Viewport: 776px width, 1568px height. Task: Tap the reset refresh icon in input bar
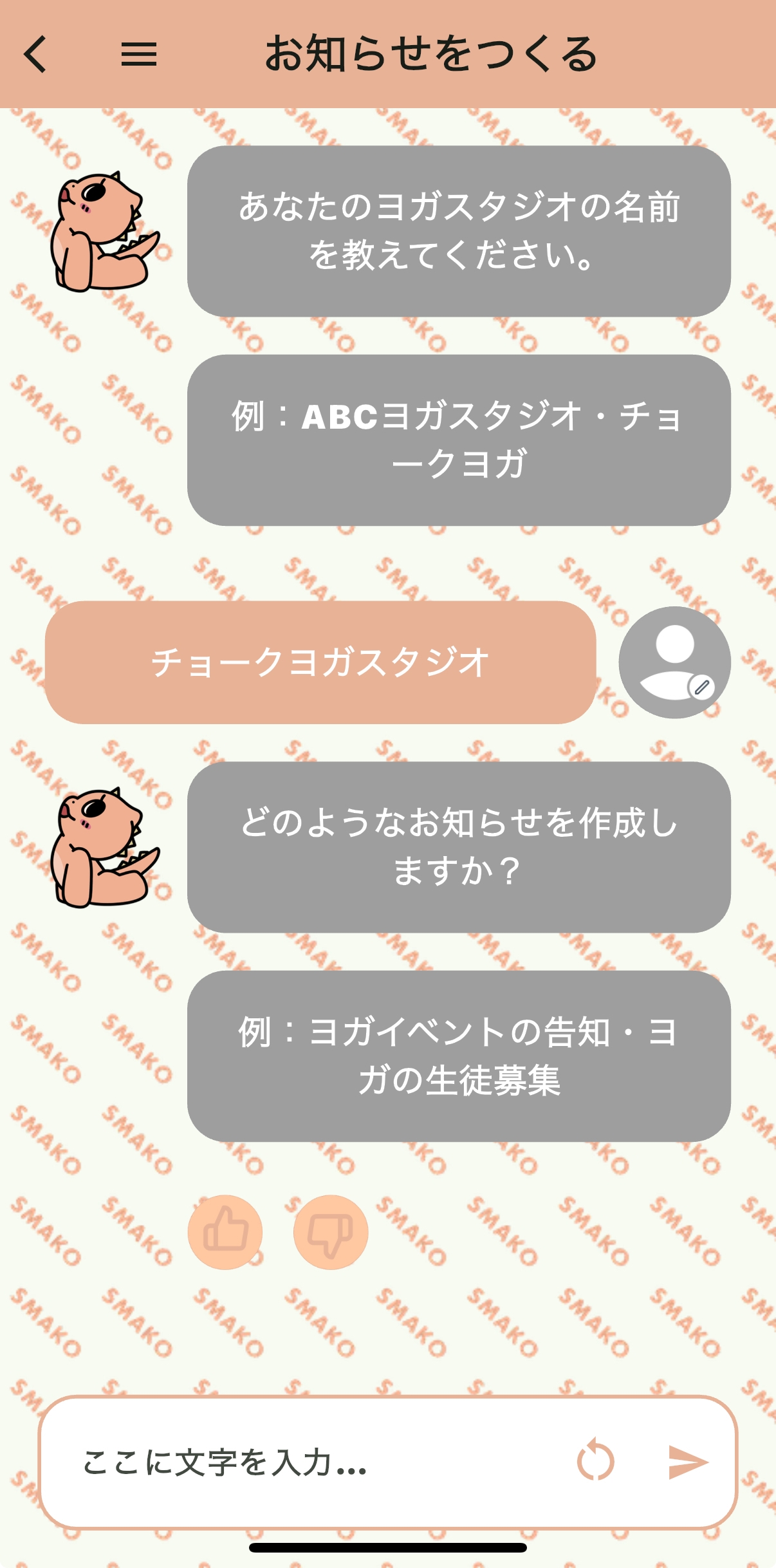tap(596, 1461)
